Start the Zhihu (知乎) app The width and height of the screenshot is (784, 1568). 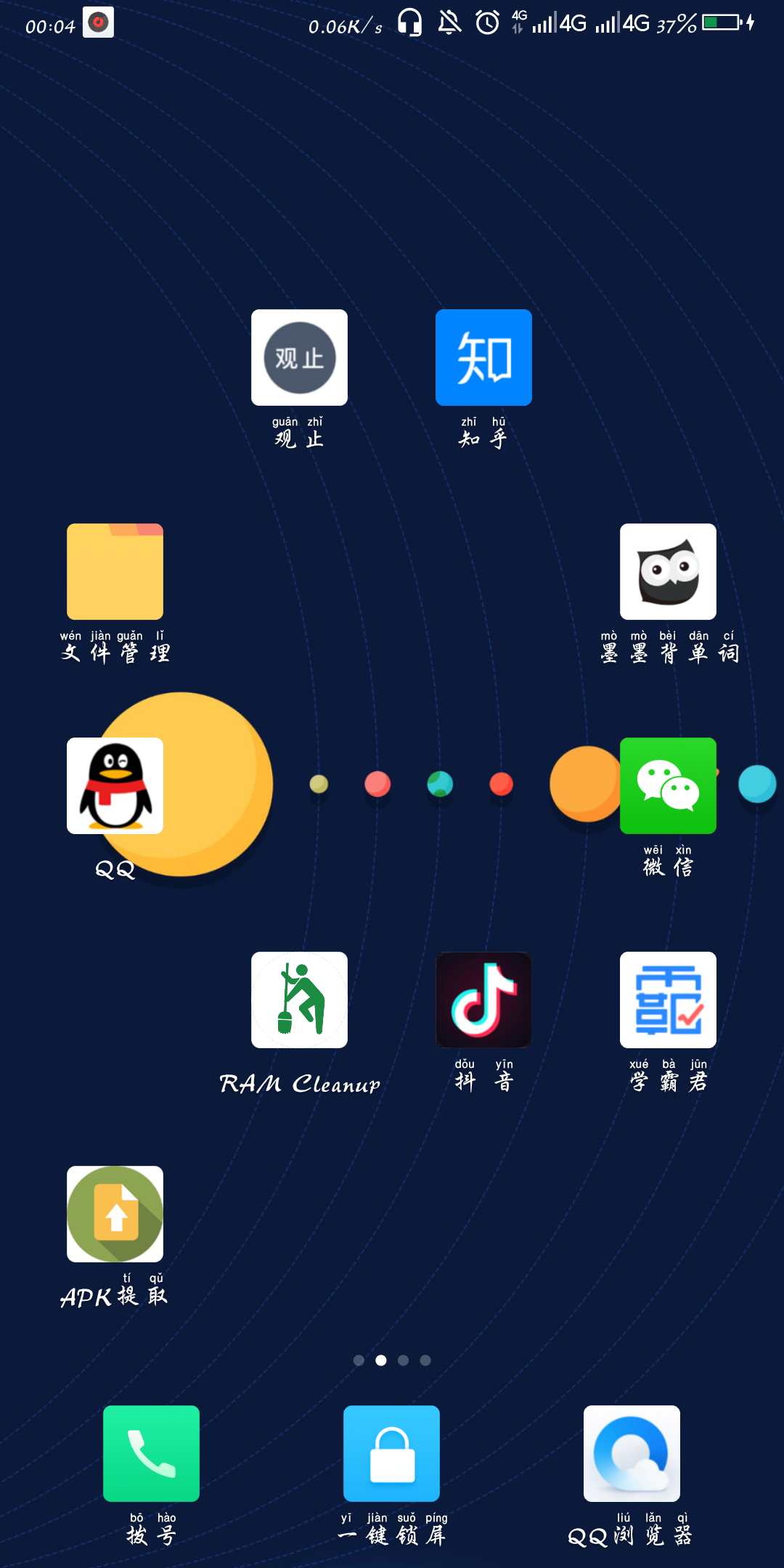click(x=483, y=357)
